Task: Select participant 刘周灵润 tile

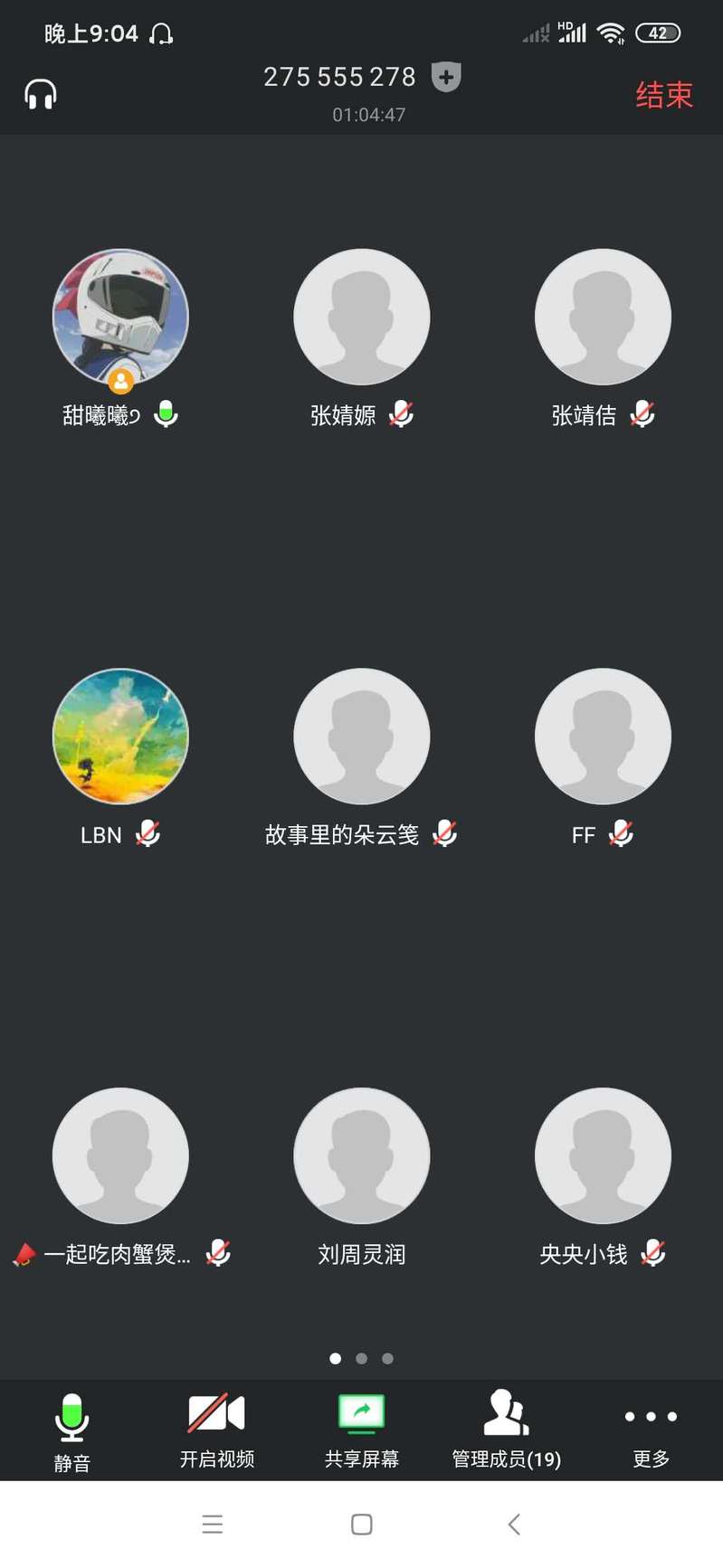Action: (361, 1155)
